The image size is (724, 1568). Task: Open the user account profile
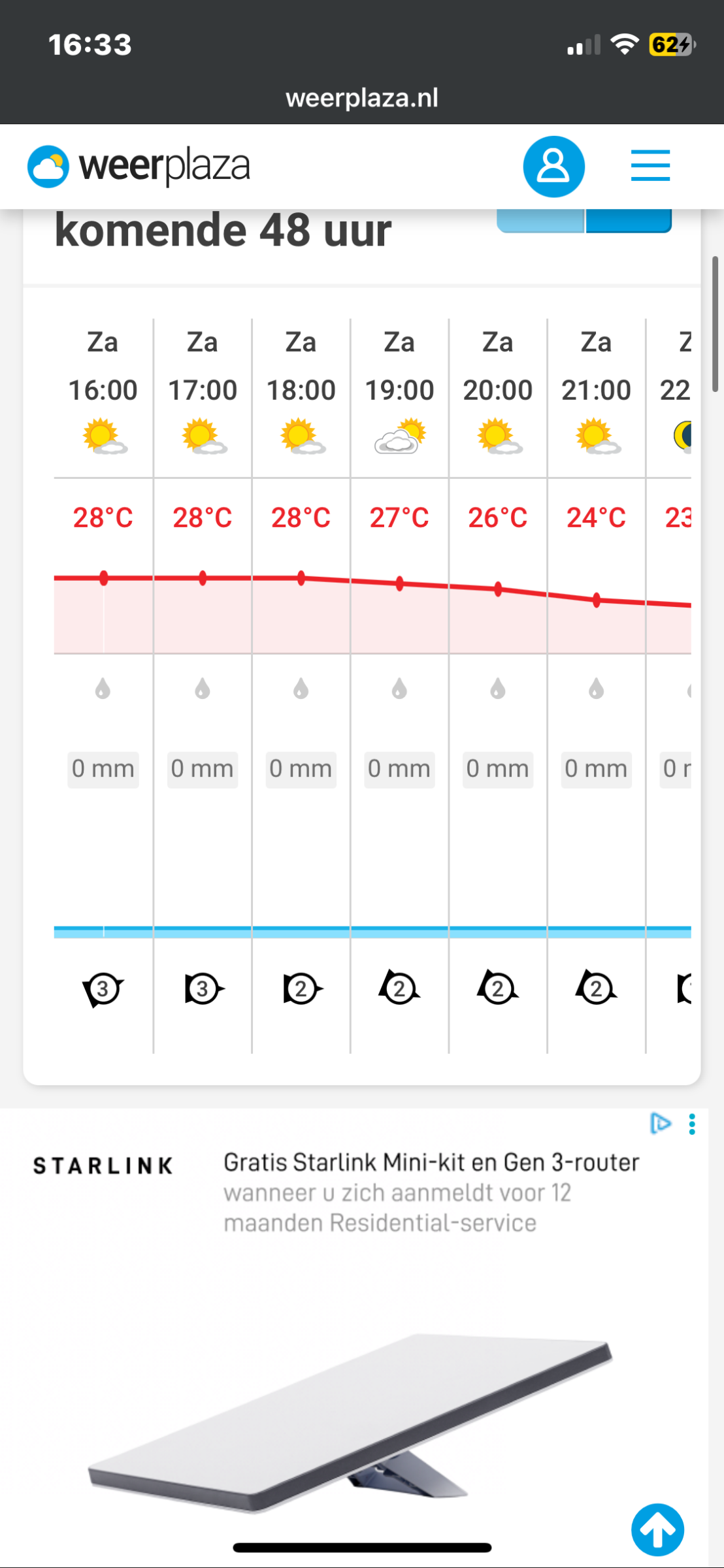coord(553,167)
